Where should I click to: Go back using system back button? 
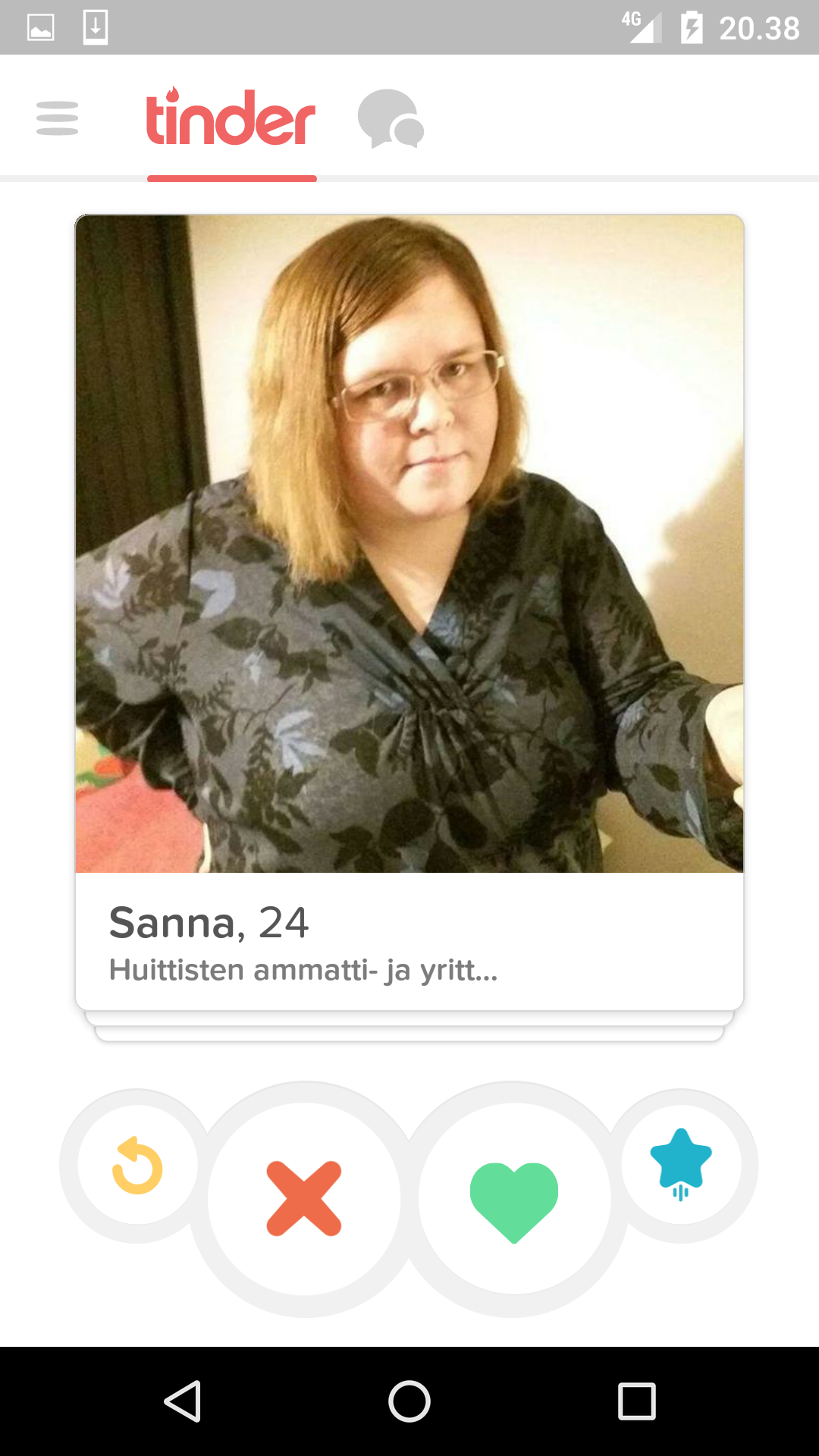point(183,1401)
